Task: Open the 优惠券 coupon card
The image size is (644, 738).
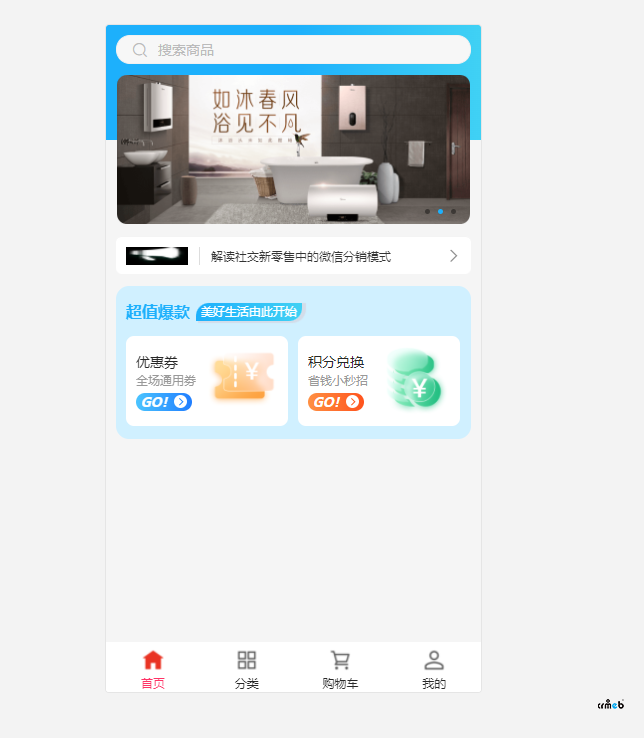Action: (207, 381)
